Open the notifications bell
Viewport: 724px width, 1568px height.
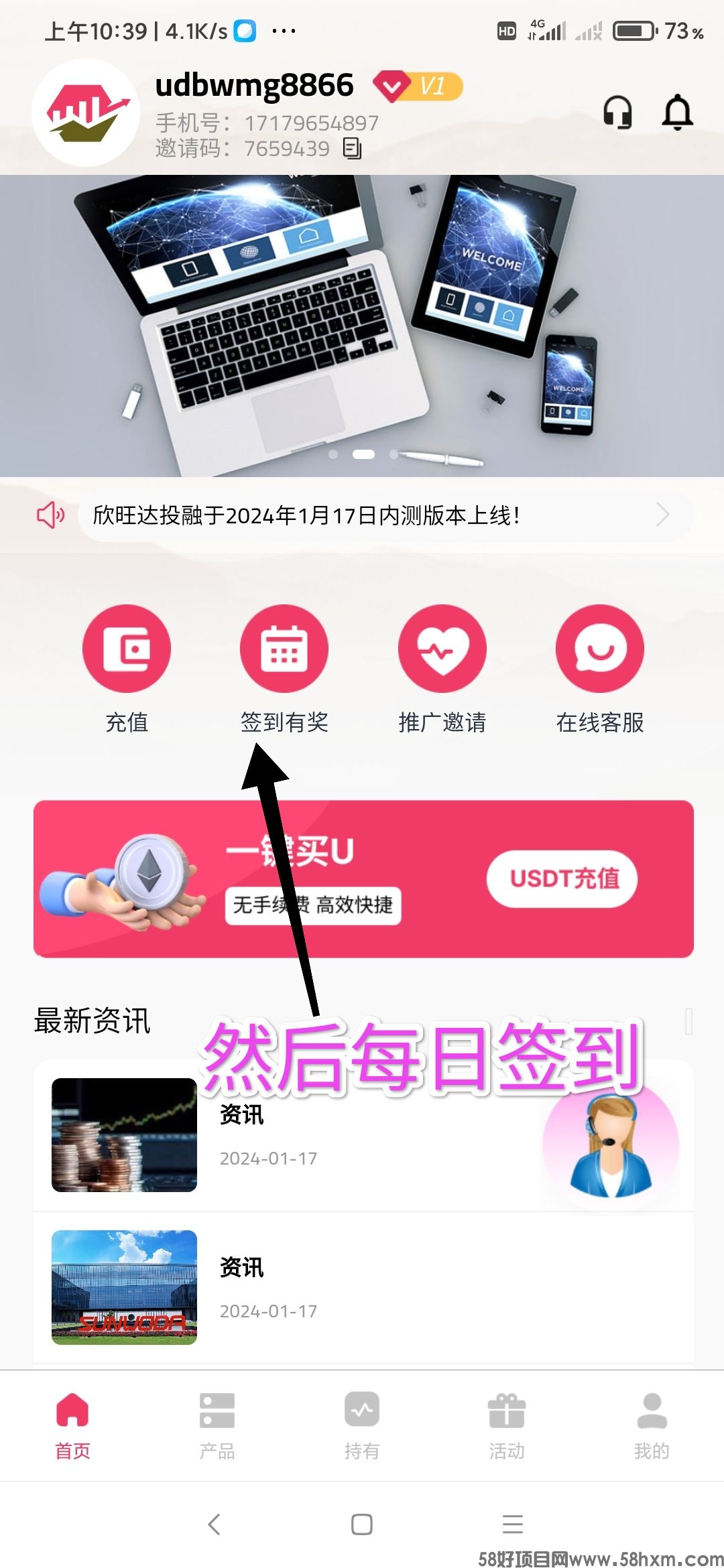(x=677, y=112)
